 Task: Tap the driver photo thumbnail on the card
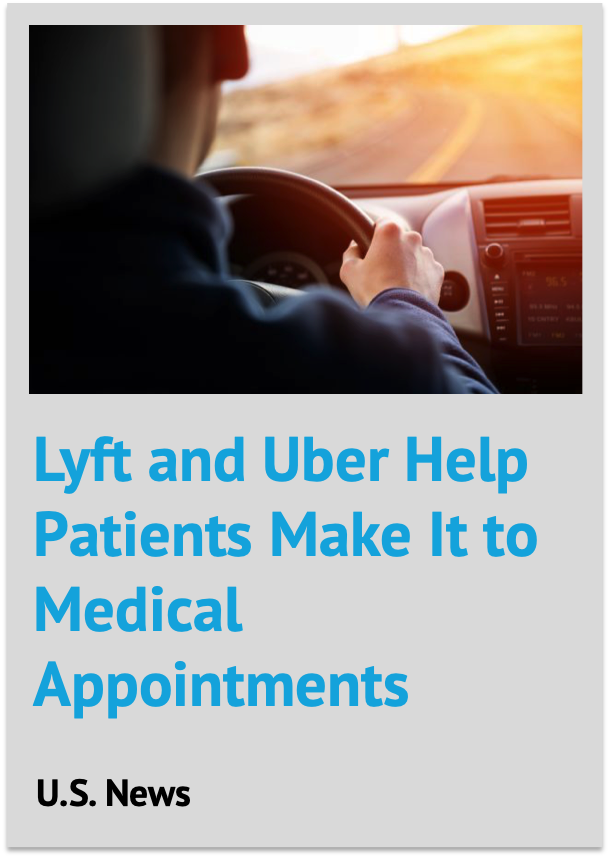(305, 210)
